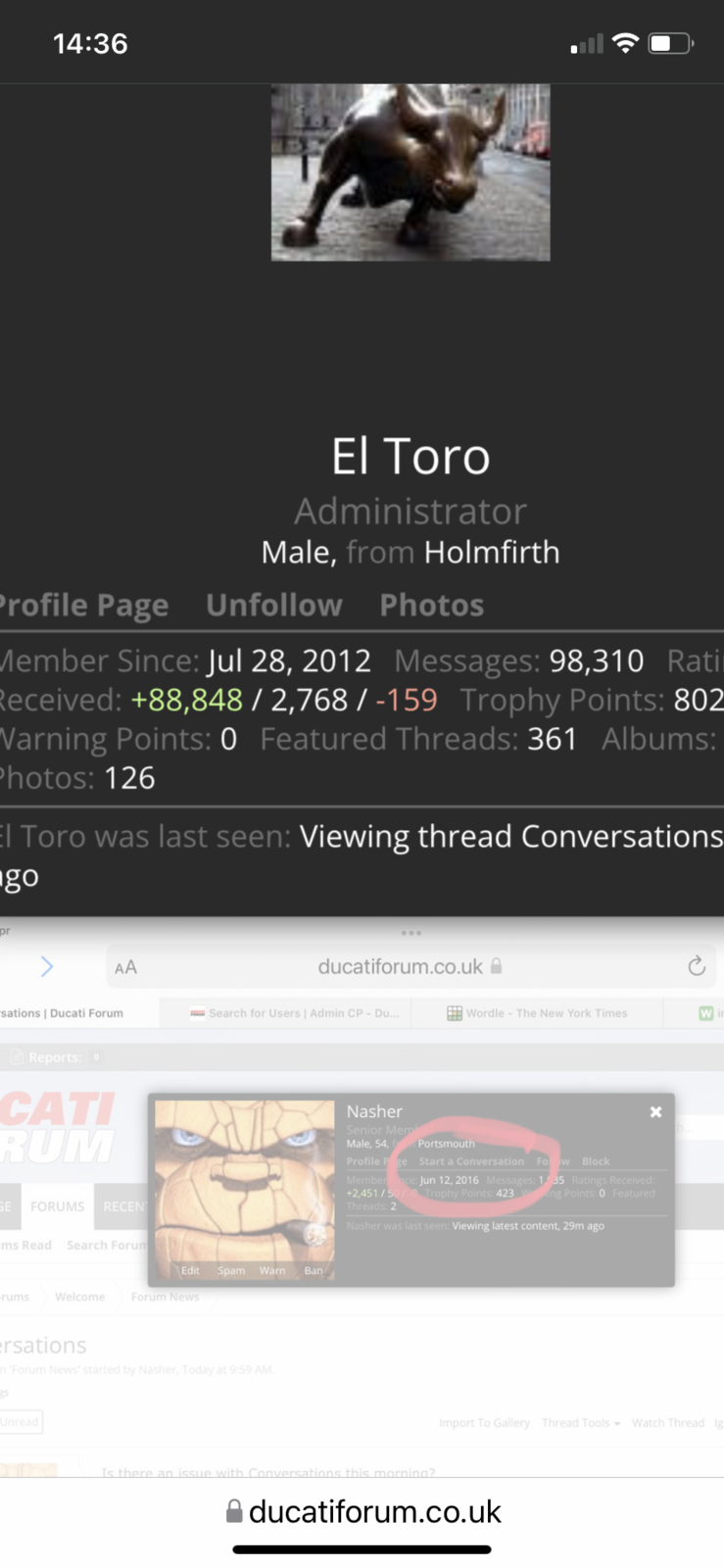Open the Holmfirth location link

coord(492,553)
